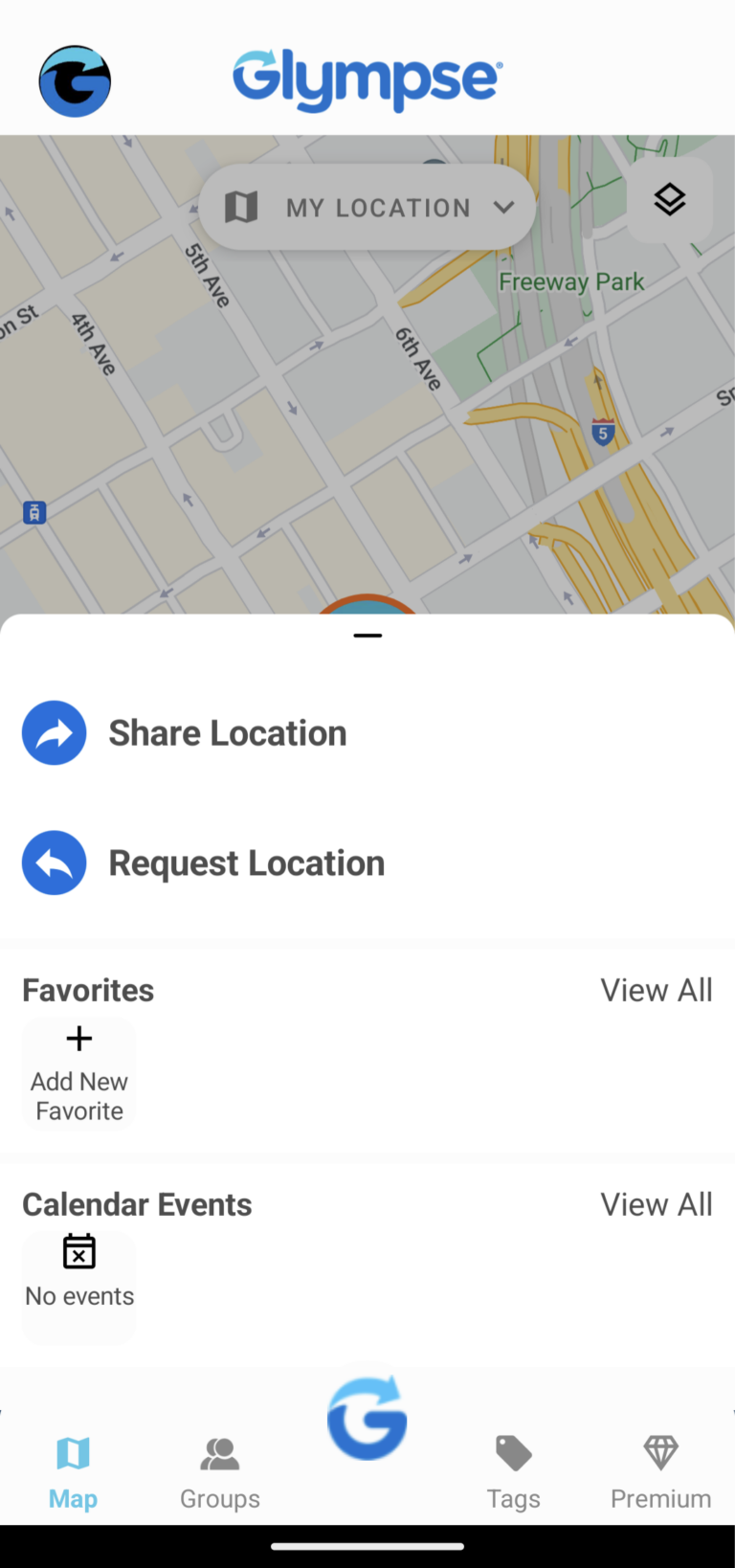View All calendar events

click(657, 1204)
